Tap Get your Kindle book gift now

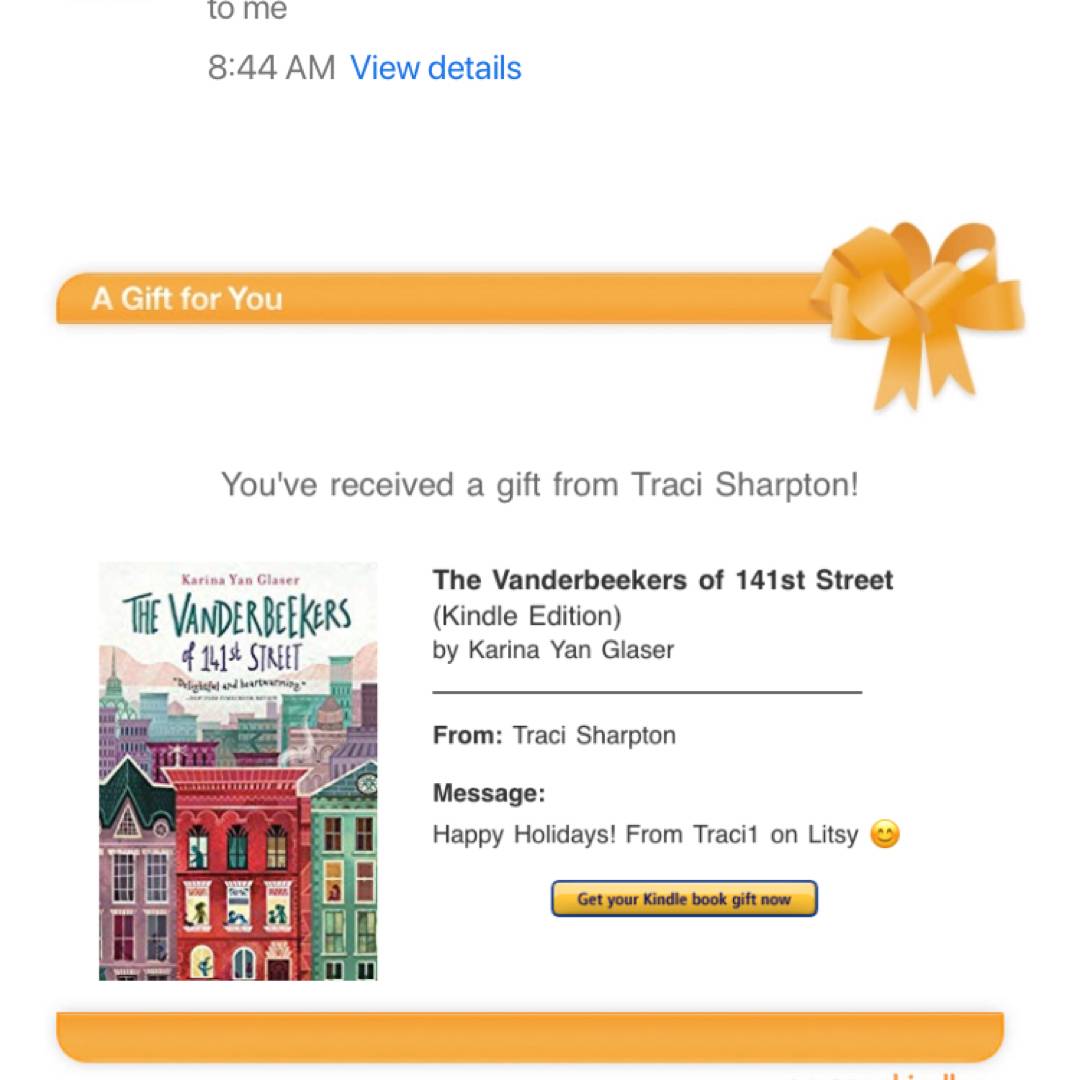click(684, 899)
